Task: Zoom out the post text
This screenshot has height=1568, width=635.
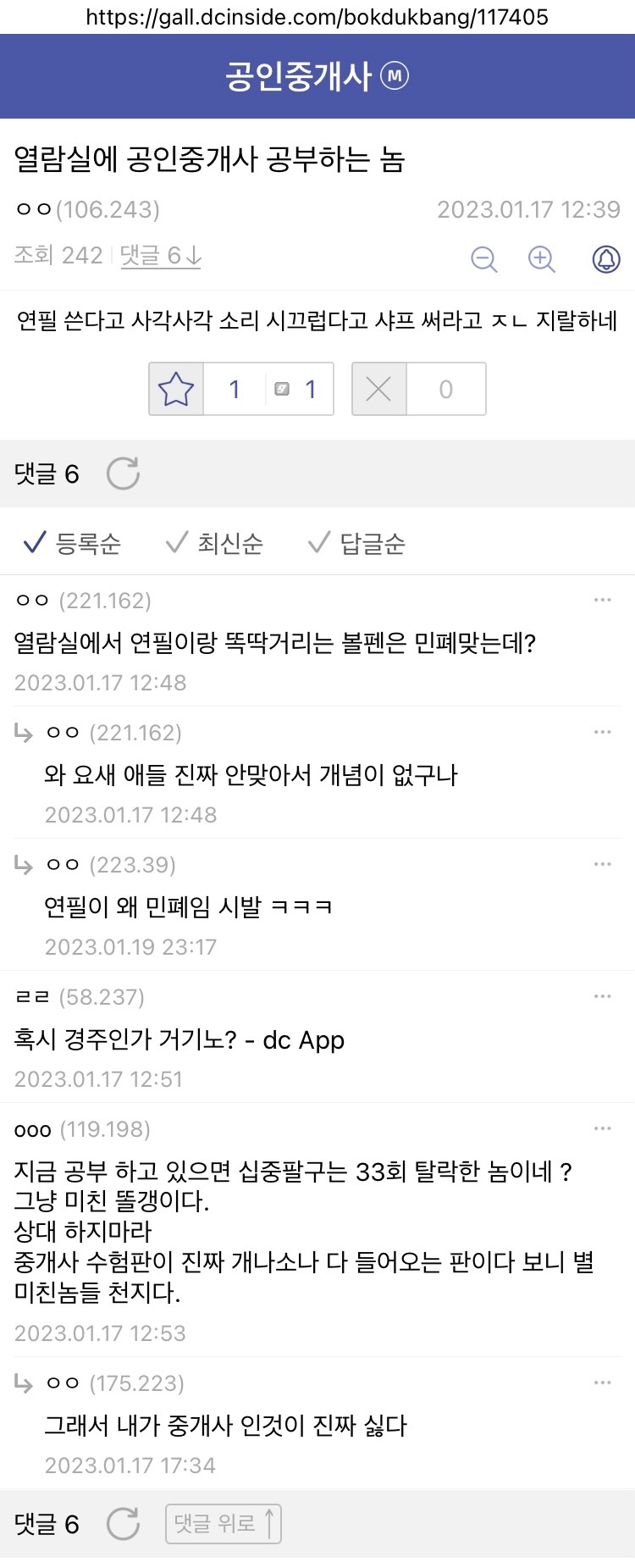Action: [x=483, y=259]
